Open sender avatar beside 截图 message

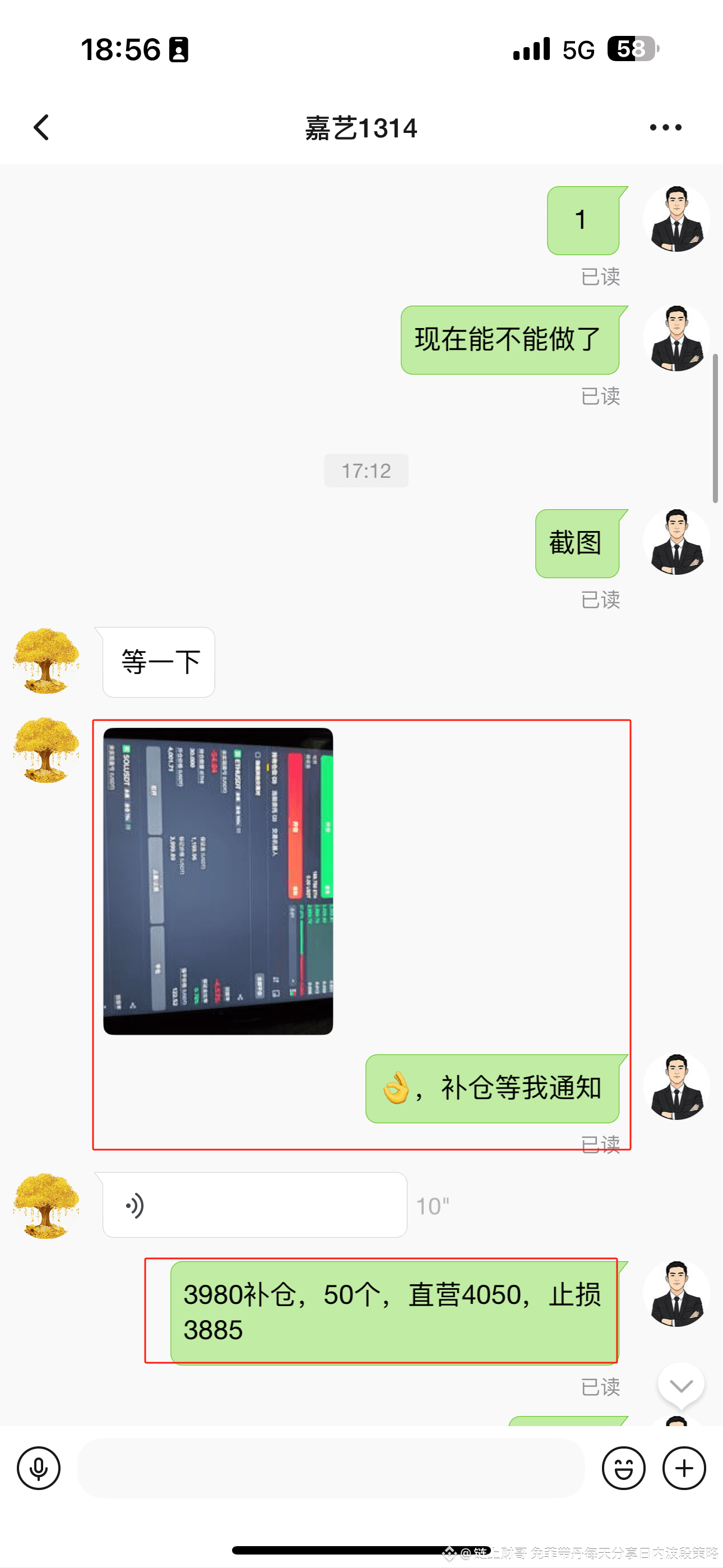(x=676, y=542)
